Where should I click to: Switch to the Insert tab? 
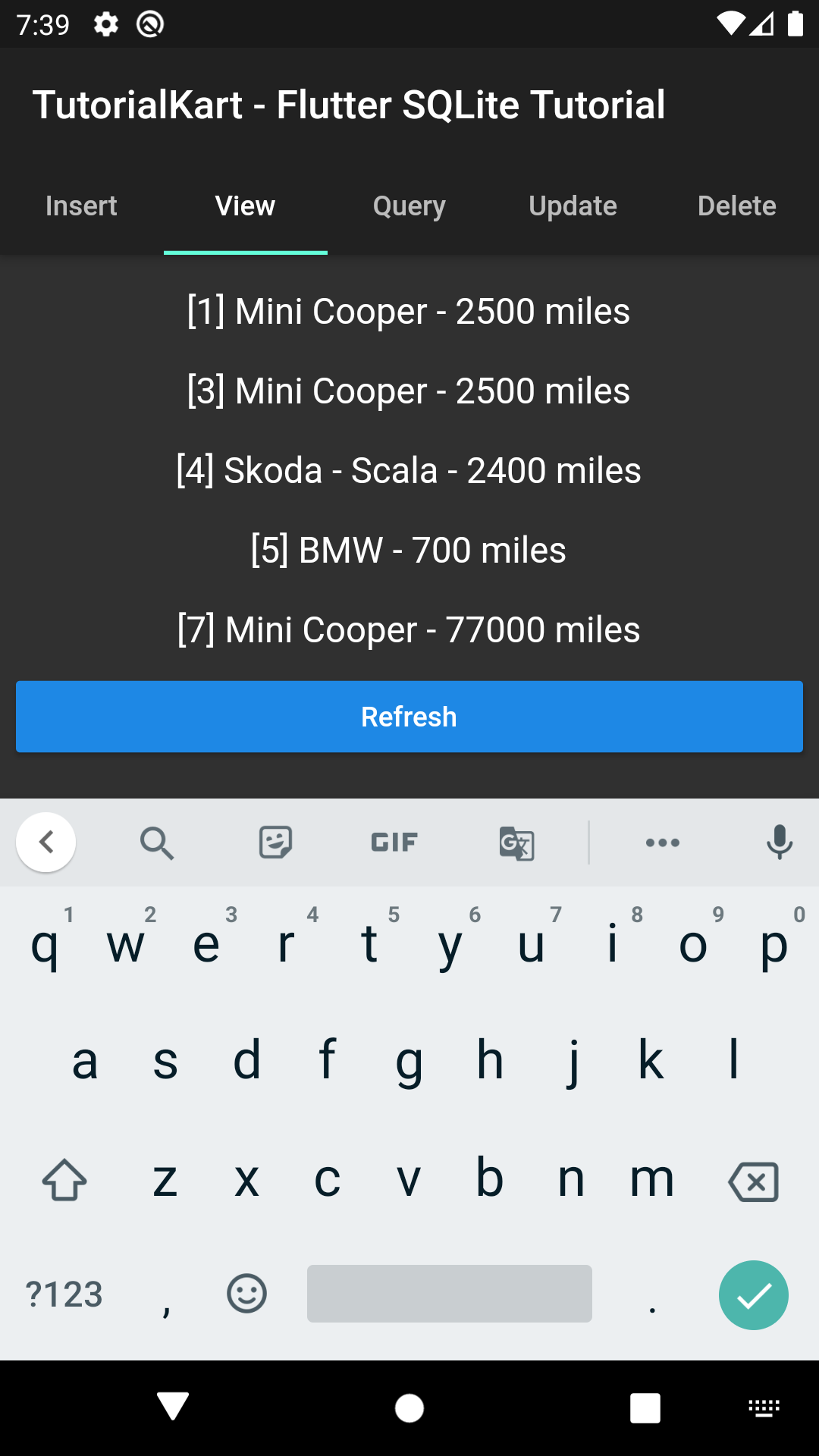(x=81, y=206)
